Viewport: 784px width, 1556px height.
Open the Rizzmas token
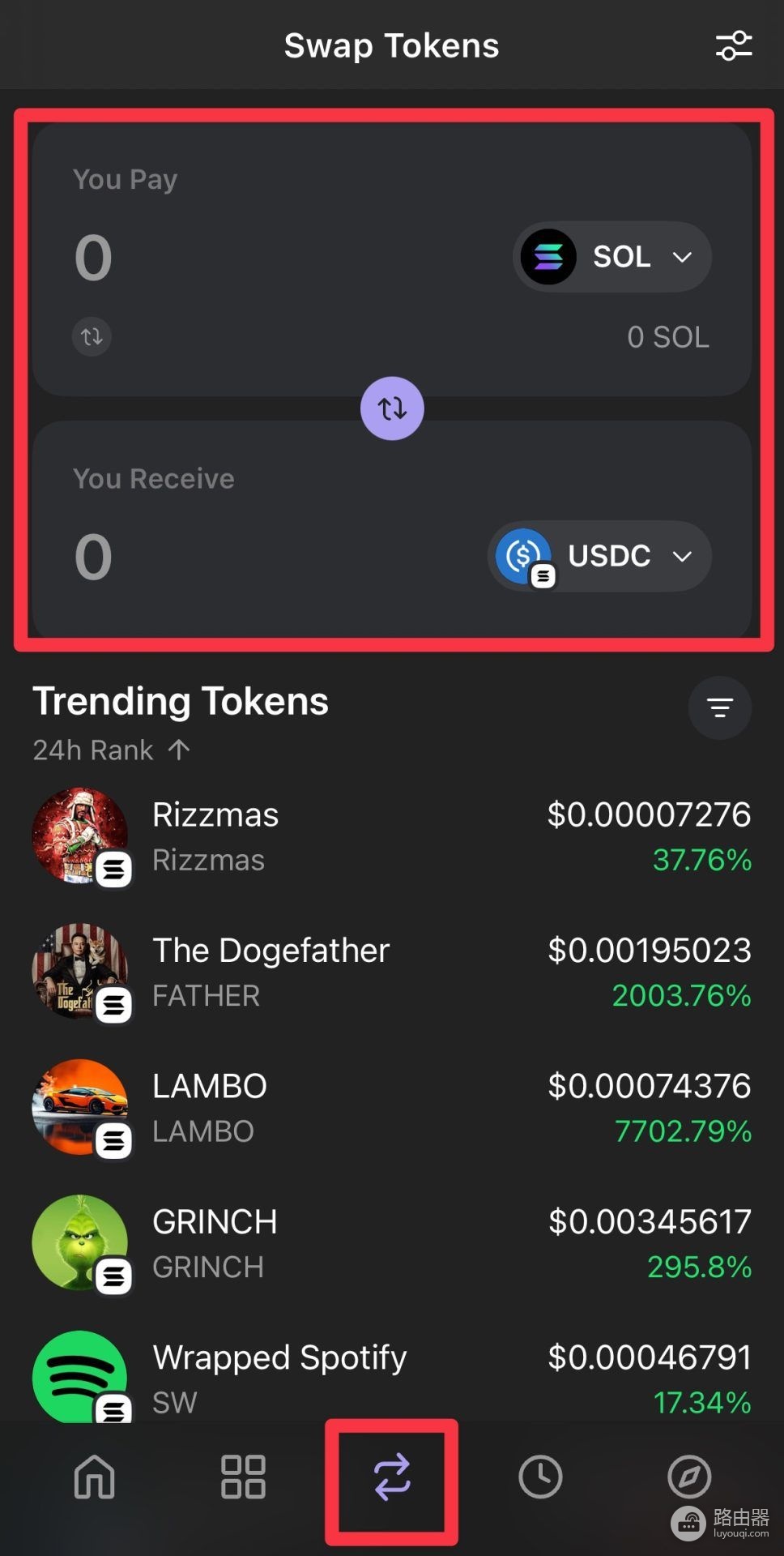tap(392, 836)
